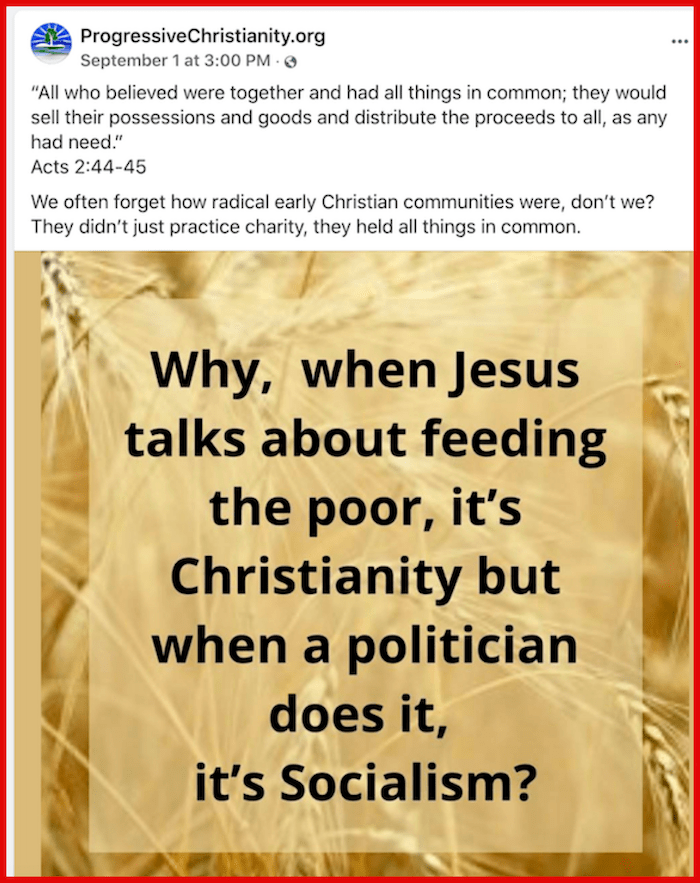Open the September 1 at 3:00 PM timestamp

point(175,60)
